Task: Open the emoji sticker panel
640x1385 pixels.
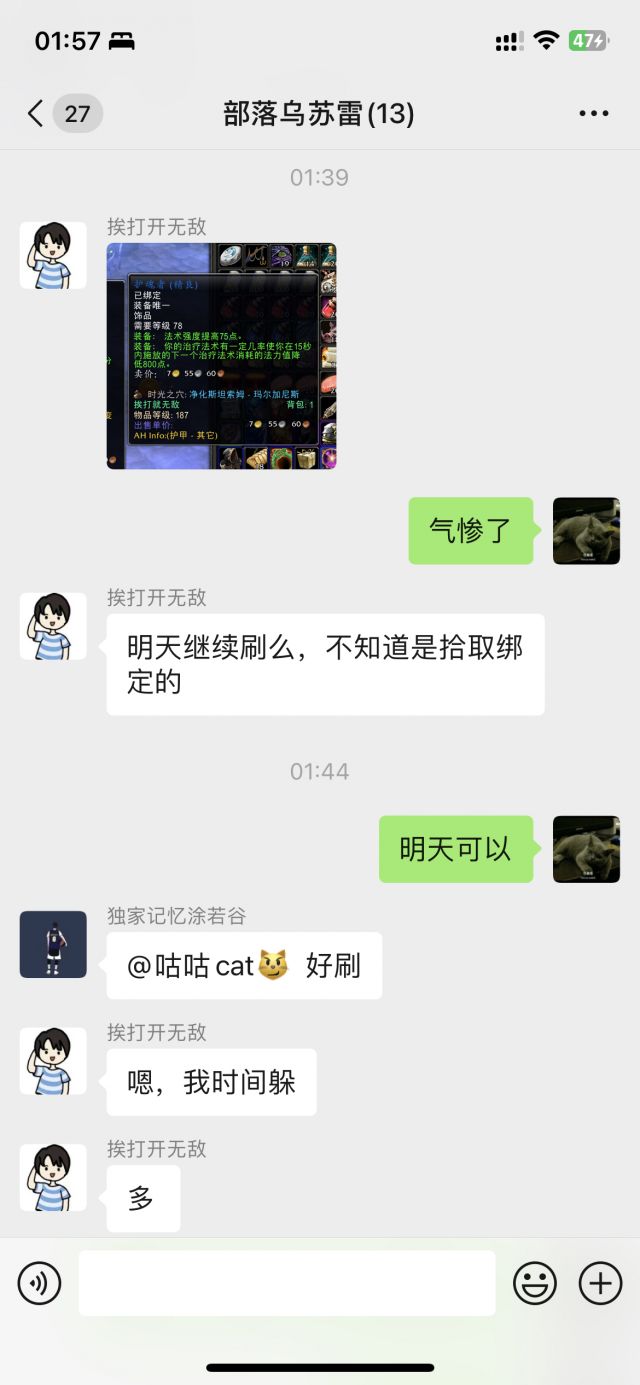Action: (535, 1283)
